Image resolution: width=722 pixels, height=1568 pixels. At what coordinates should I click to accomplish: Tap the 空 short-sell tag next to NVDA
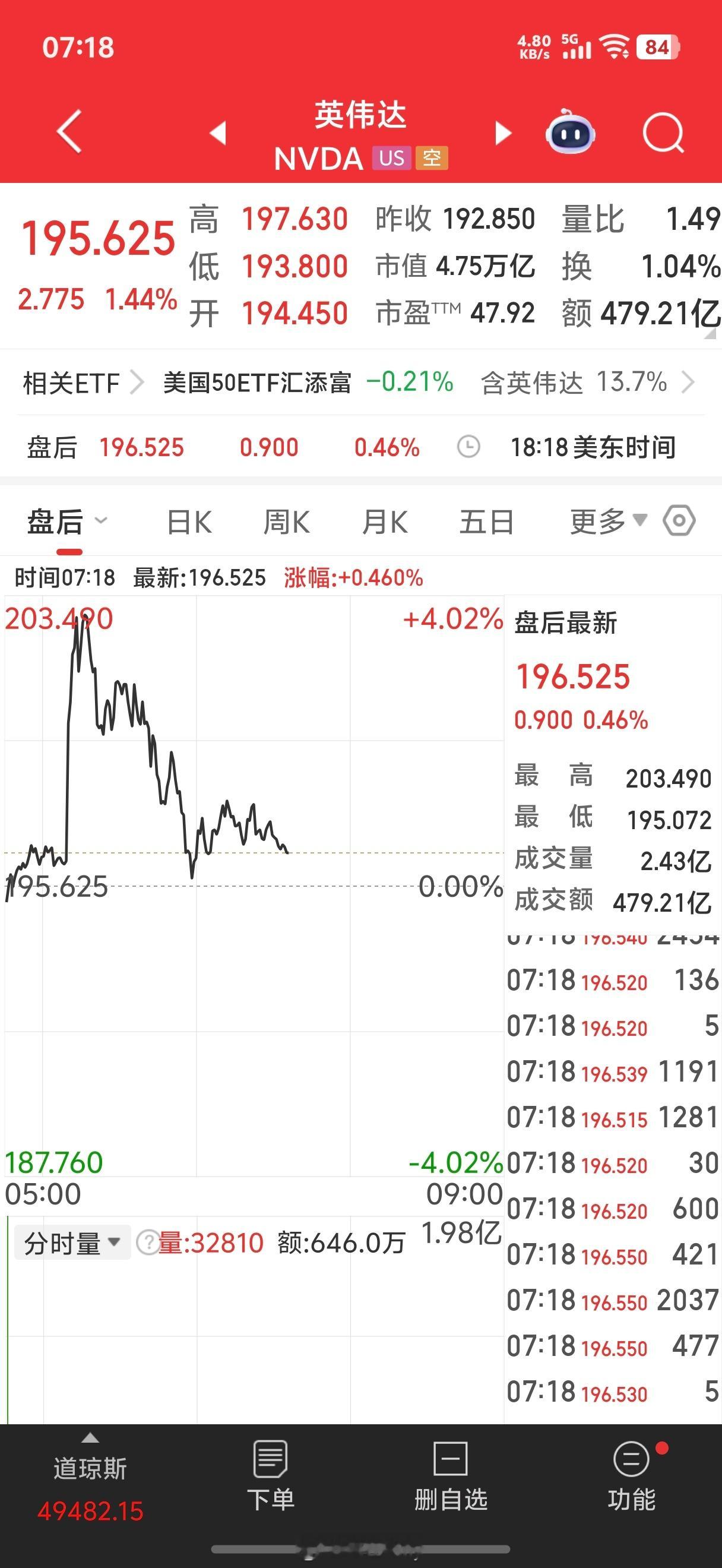coord(432,158)
